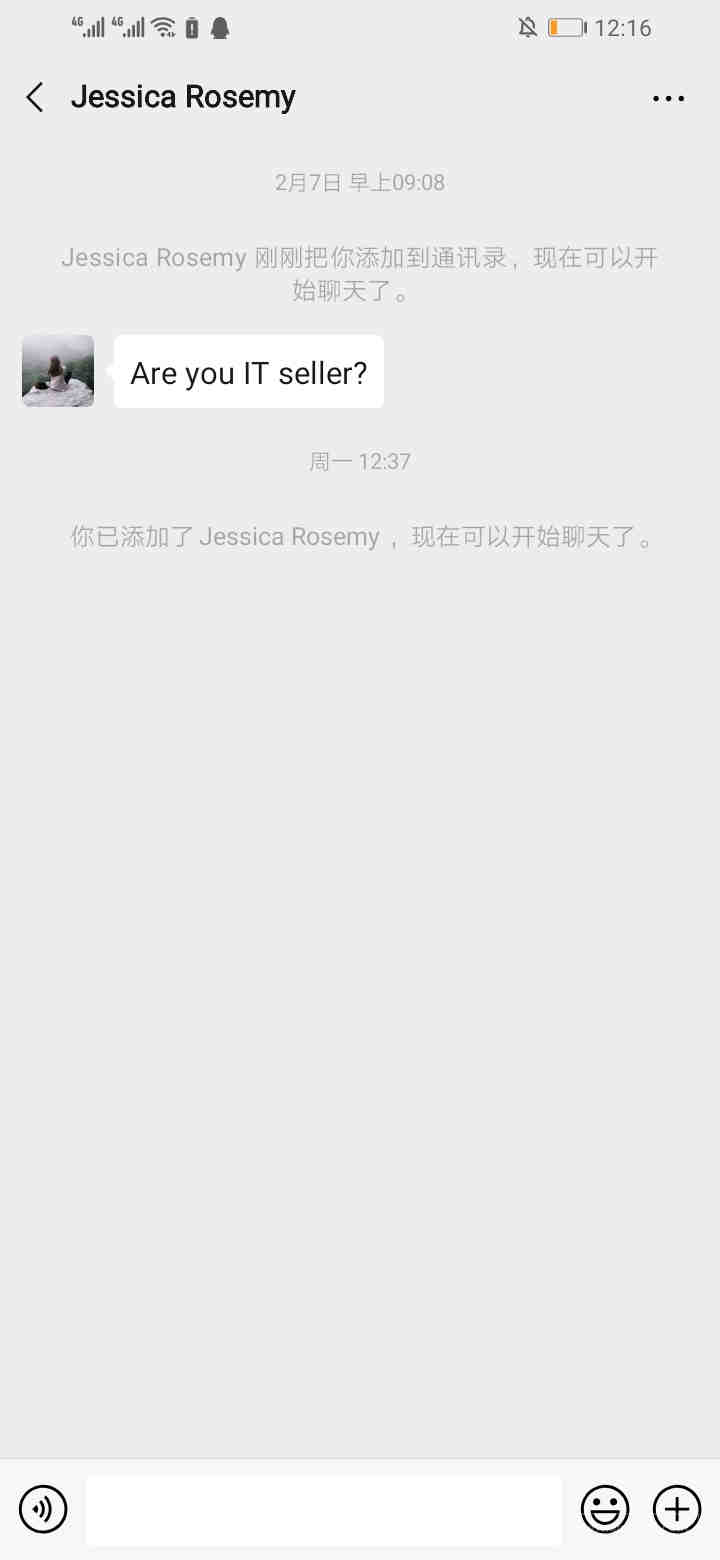Focus the message text field
The height and width of the screenshot is (1560, 720).
[x=323, y=1509]
